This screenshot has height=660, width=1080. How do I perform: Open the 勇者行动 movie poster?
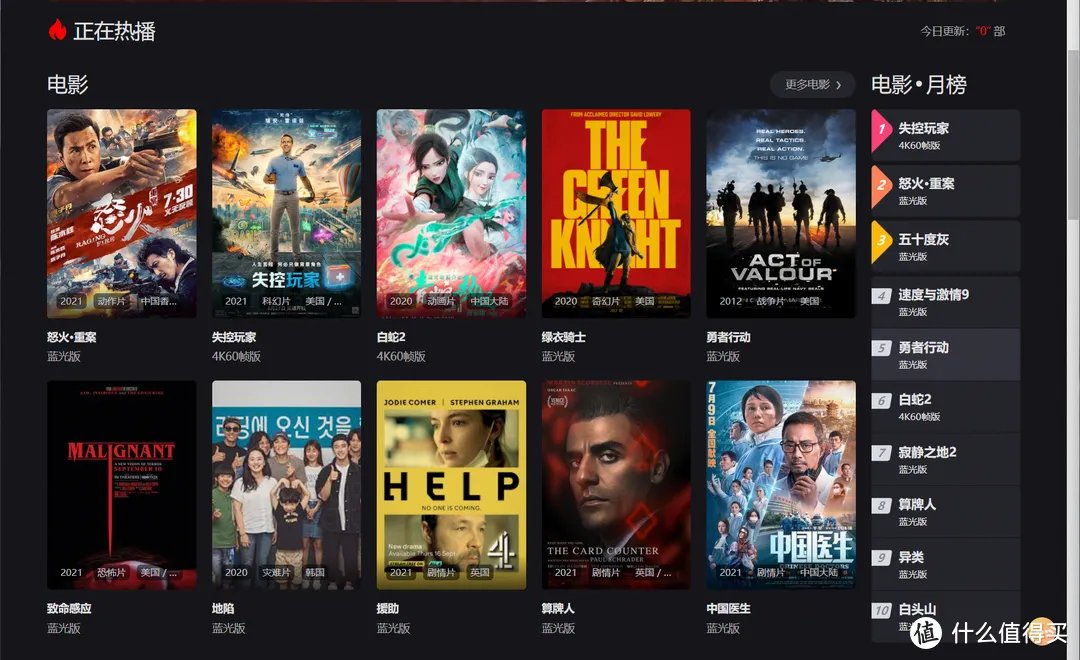point(781,213)
